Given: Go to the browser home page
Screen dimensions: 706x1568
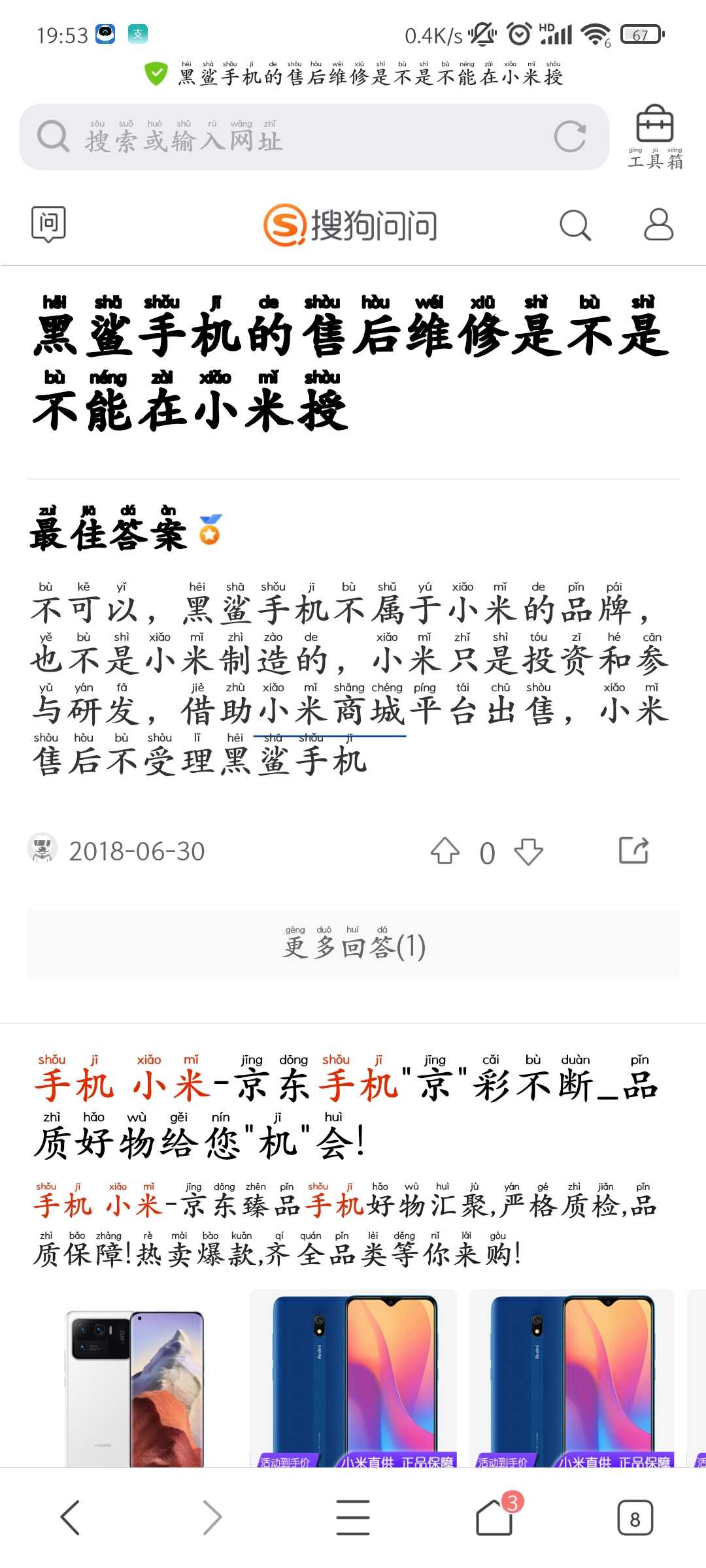Looking at the screenshot, I should click(494, 1517).
